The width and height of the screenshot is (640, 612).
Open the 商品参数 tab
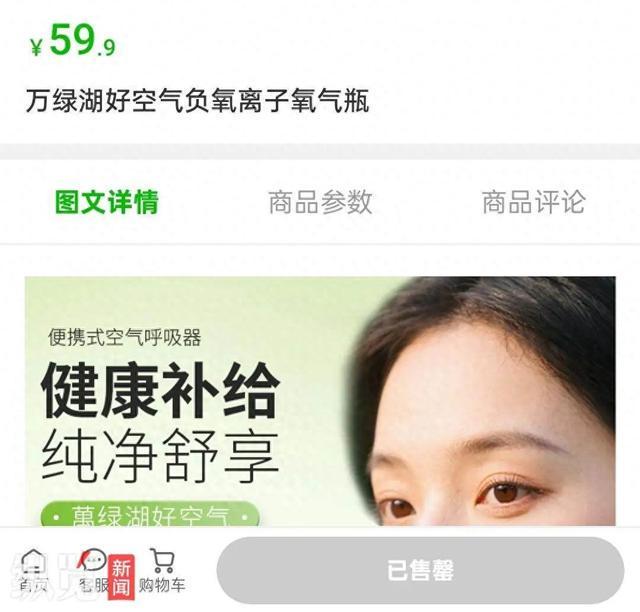click(320, 202)
